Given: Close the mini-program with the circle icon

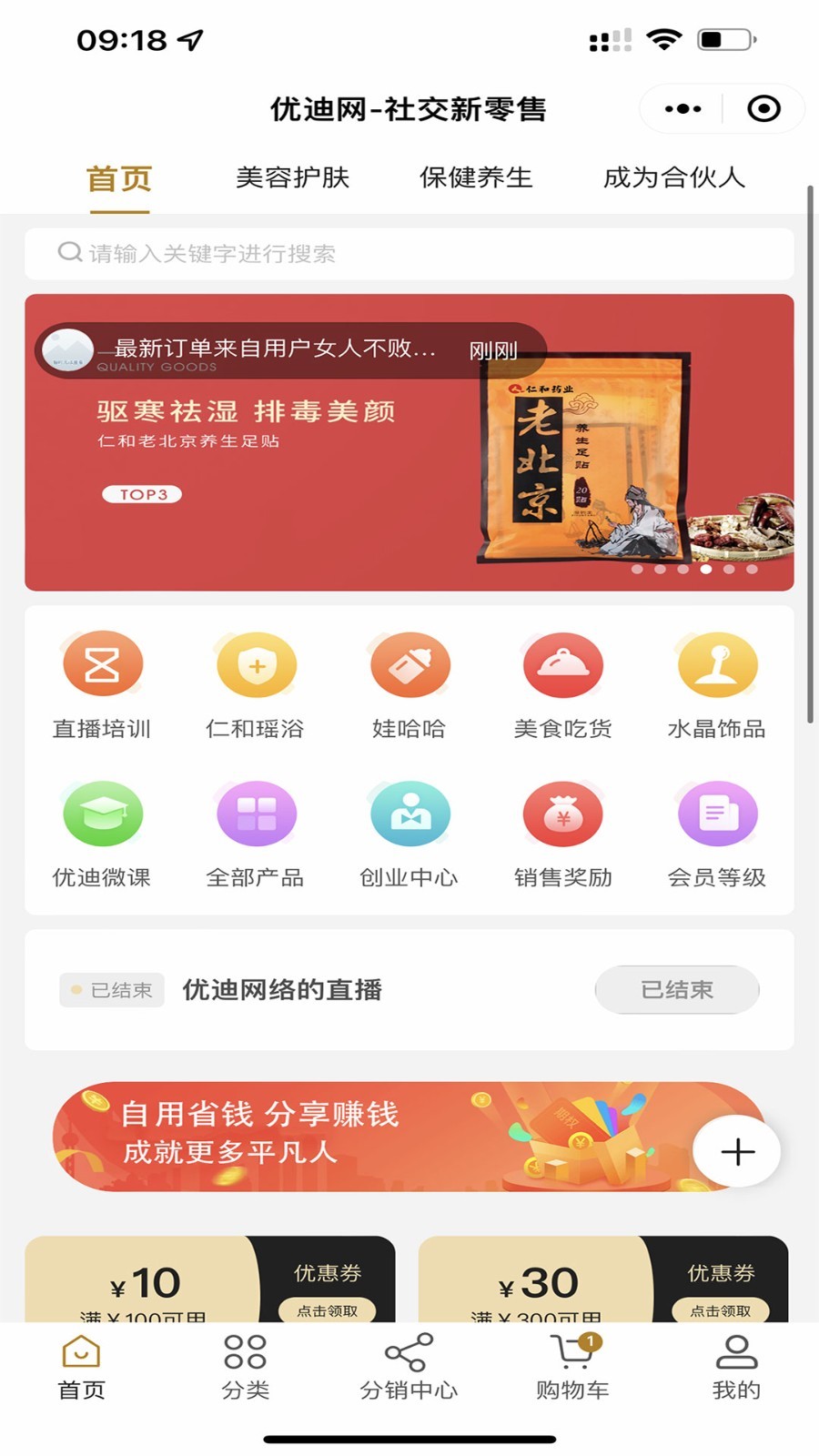Looking at the screenshot, I should [x=763, y=109].
